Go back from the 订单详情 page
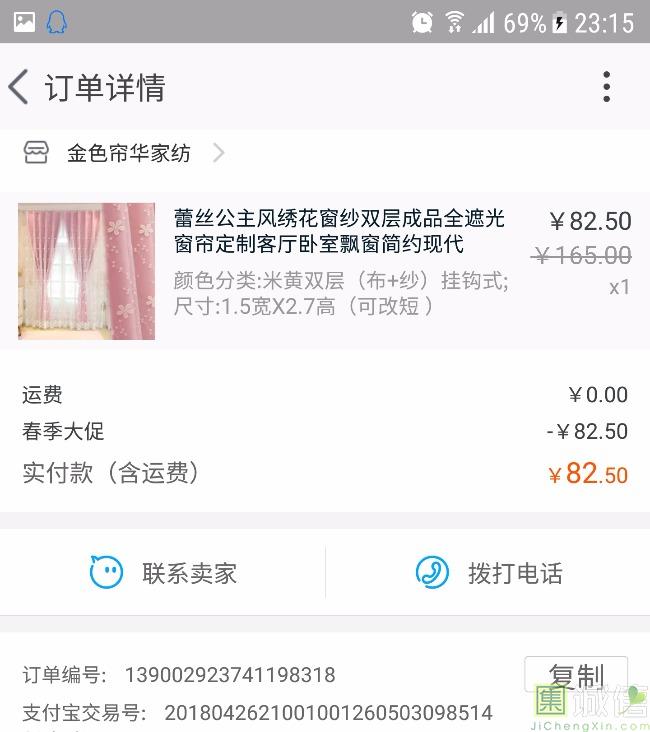 [x=19, y=88]
